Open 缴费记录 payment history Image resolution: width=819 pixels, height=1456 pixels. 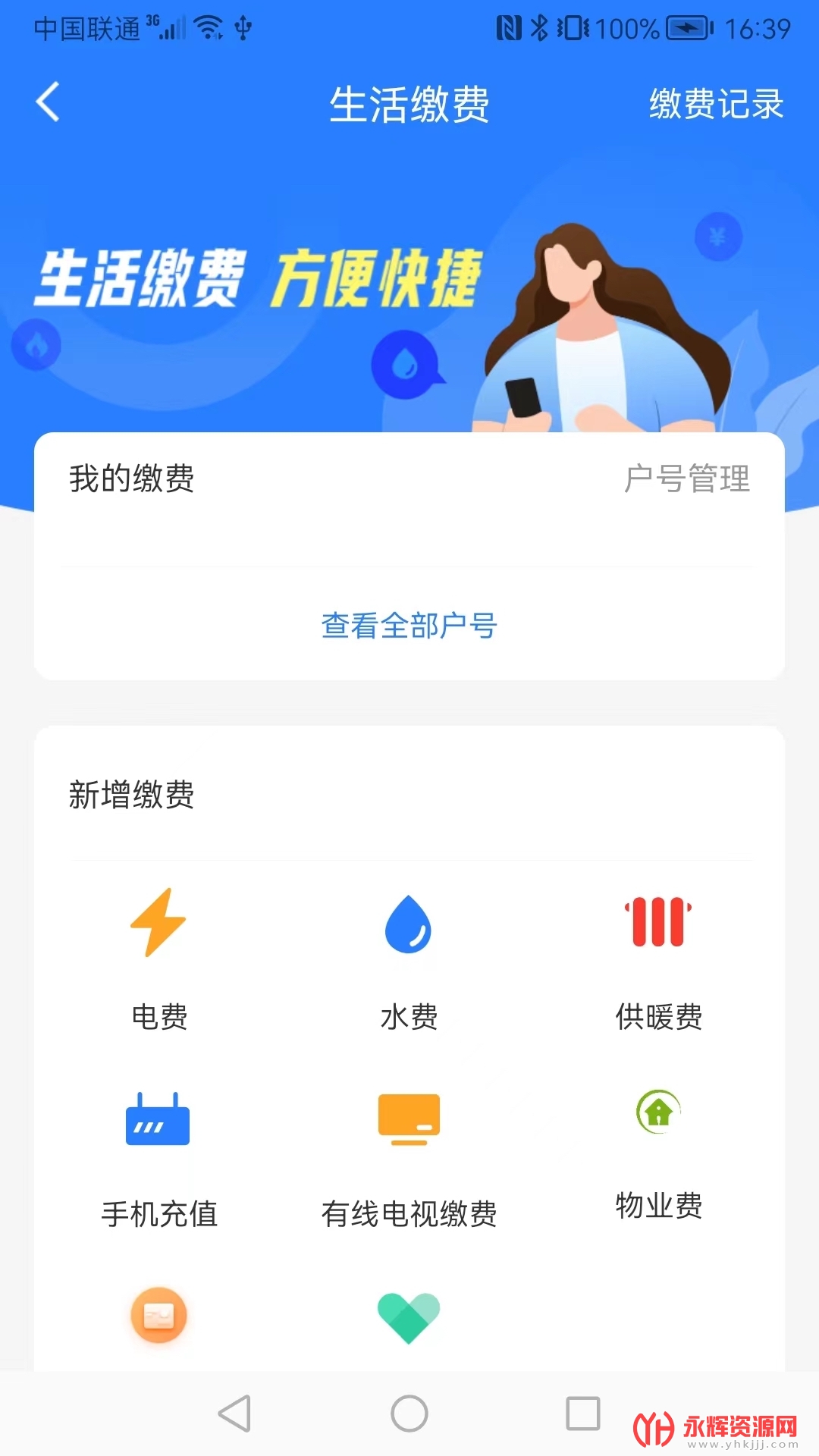coord(716,104)
